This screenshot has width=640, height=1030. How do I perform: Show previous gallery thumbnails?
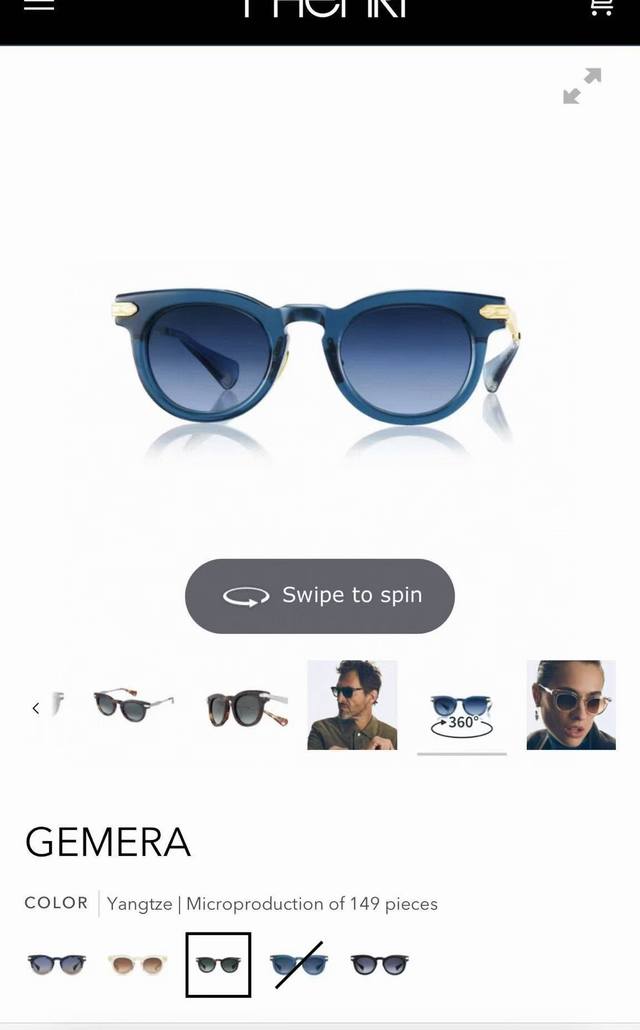point(36,708)
